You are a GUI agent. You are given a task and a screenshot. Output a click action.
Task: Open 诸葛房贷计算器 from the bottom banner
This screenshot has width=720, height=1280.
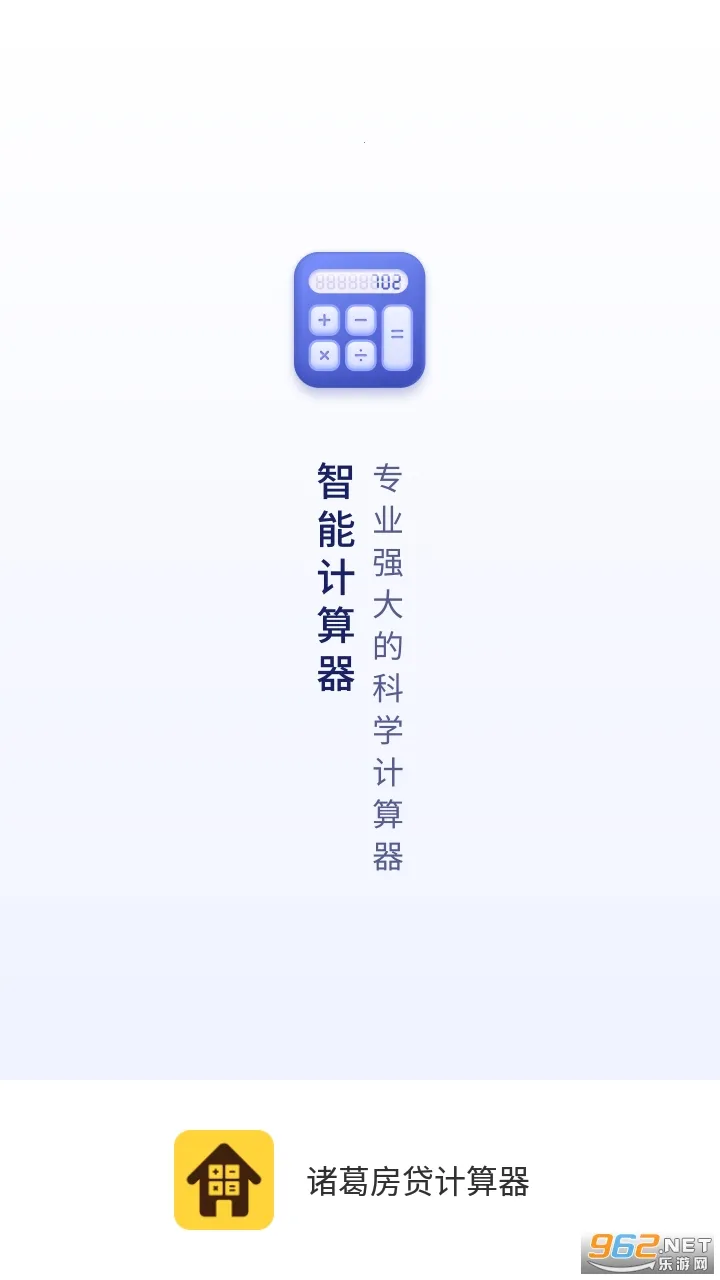pyautogui.click(x=420, y=1180)
